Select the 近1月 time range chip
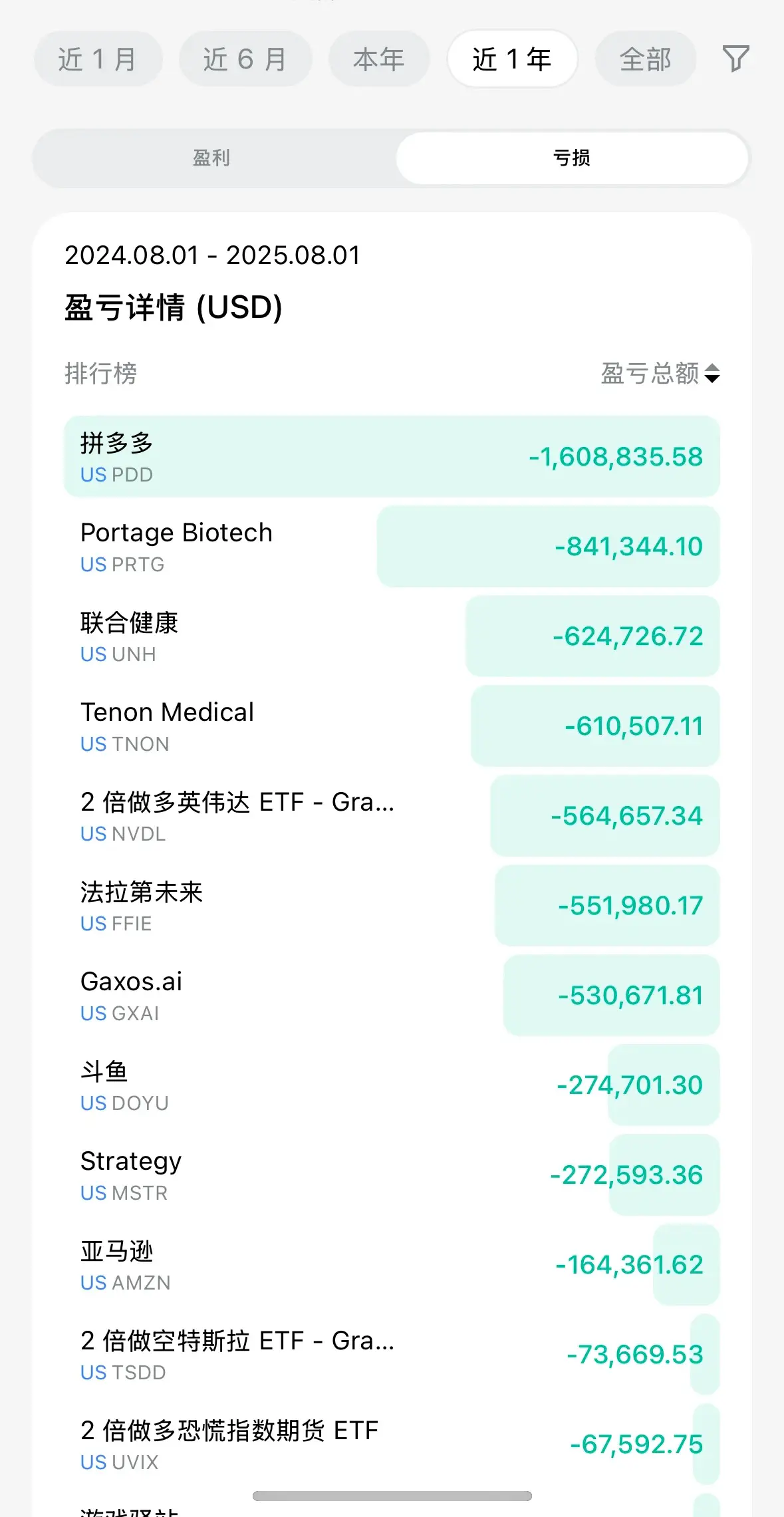 98,59
